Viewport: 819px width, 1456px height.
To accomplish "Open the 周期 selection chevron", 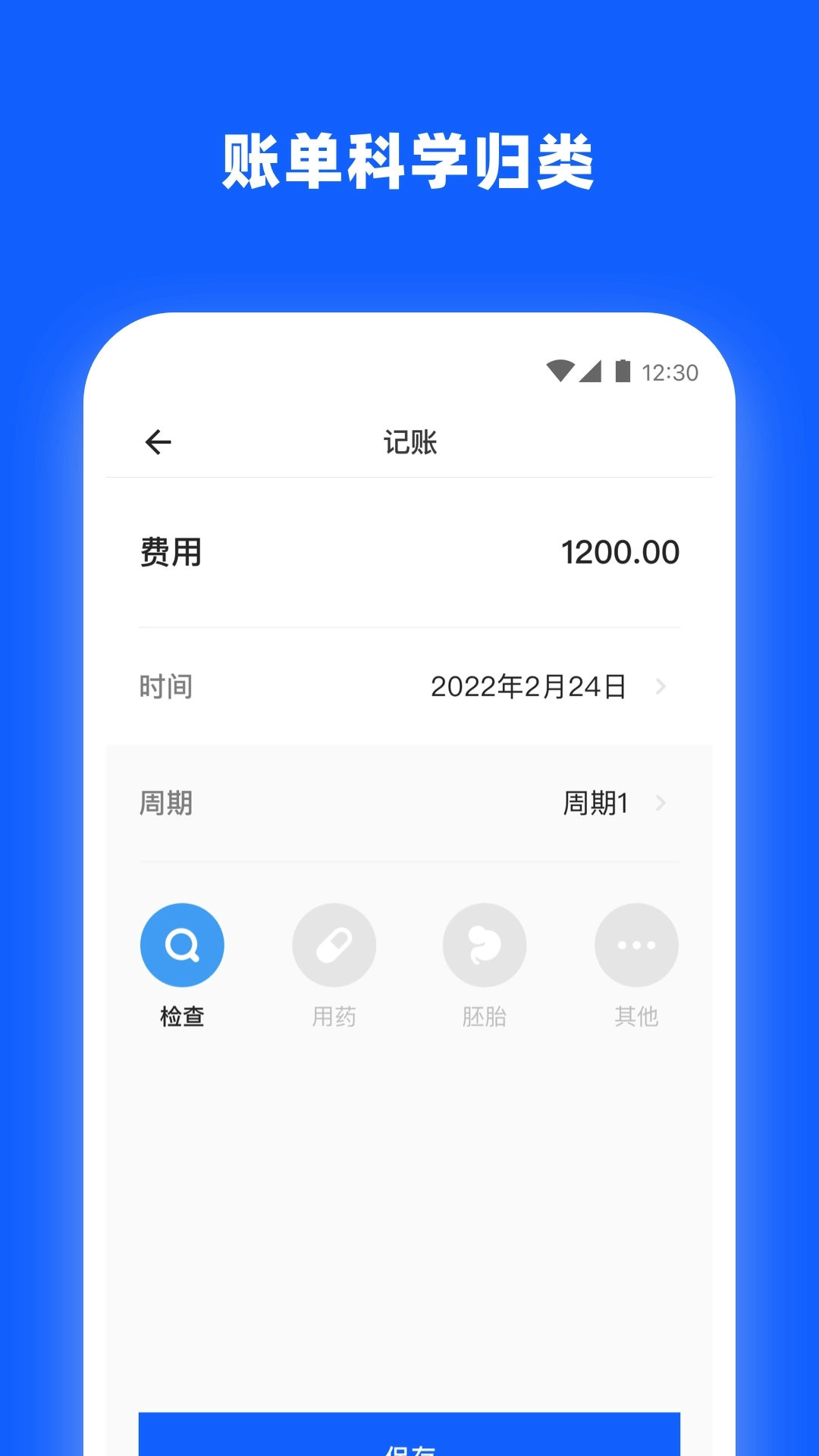I will 663,804.
